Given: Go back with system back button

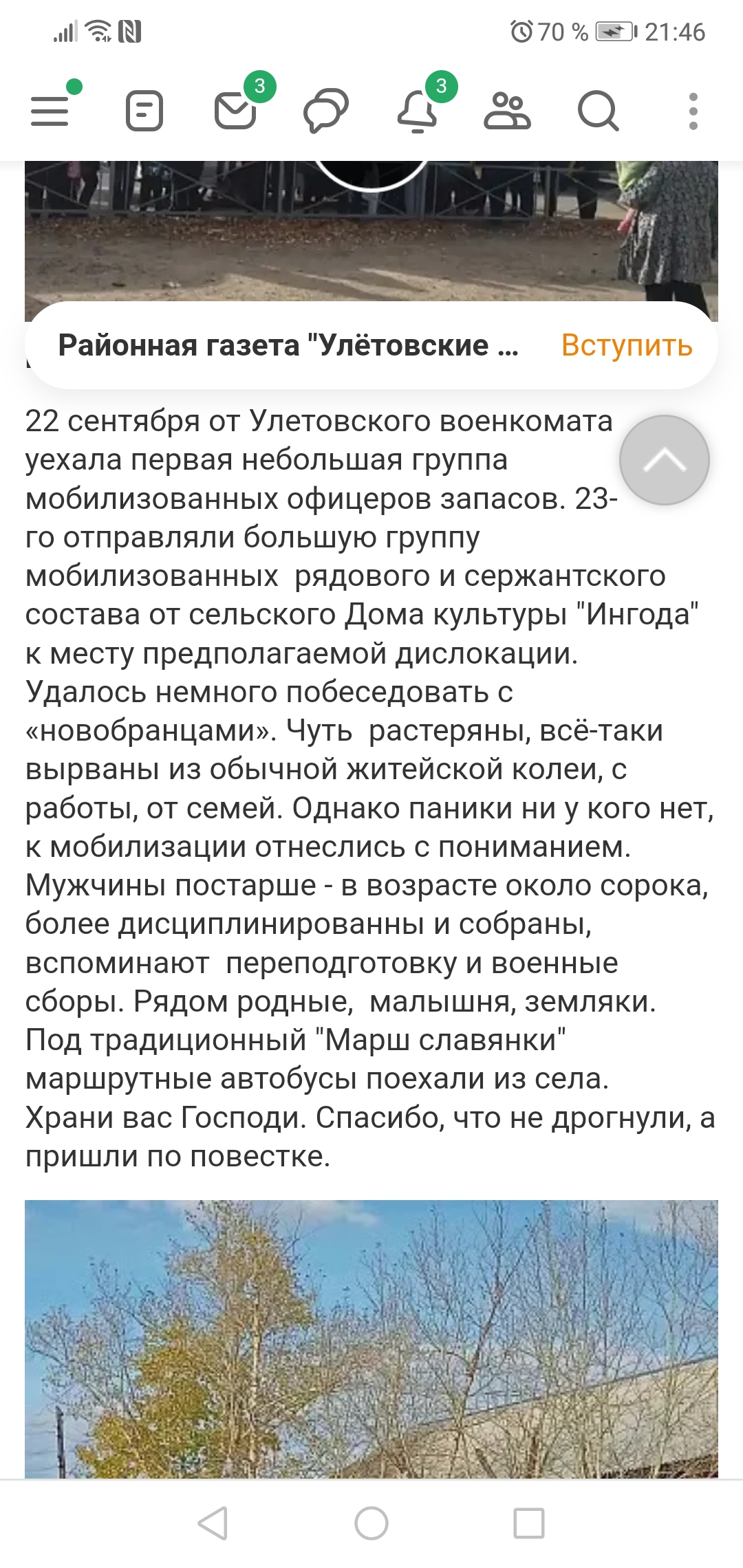Looking at the screenshot, I should (213, 1523).
